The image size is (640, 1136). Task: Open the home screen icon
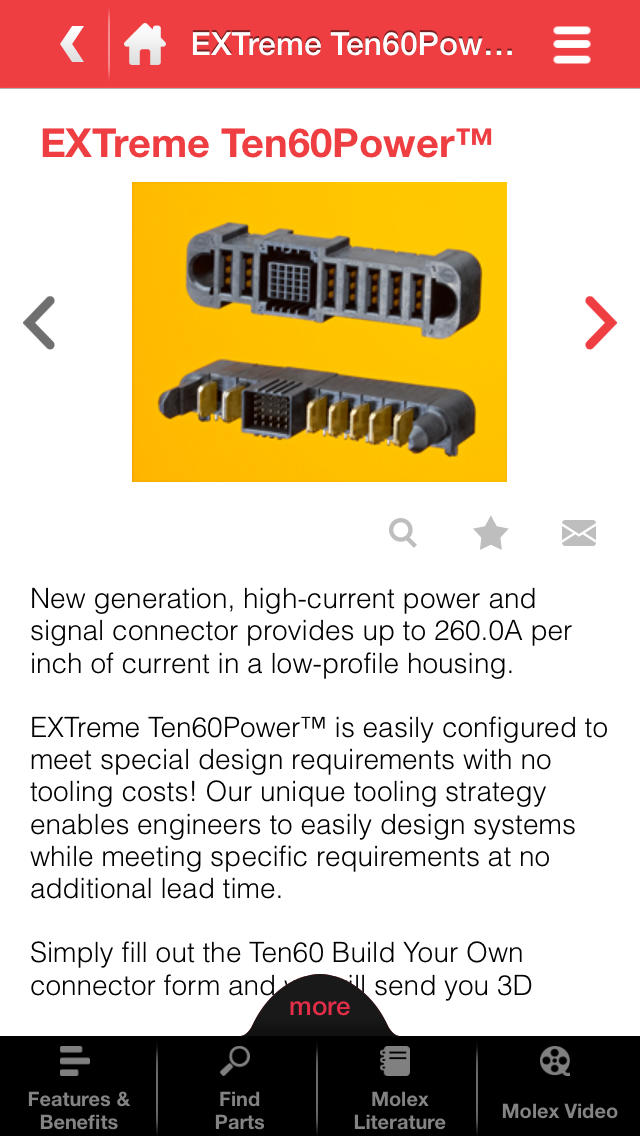point(145,45)
